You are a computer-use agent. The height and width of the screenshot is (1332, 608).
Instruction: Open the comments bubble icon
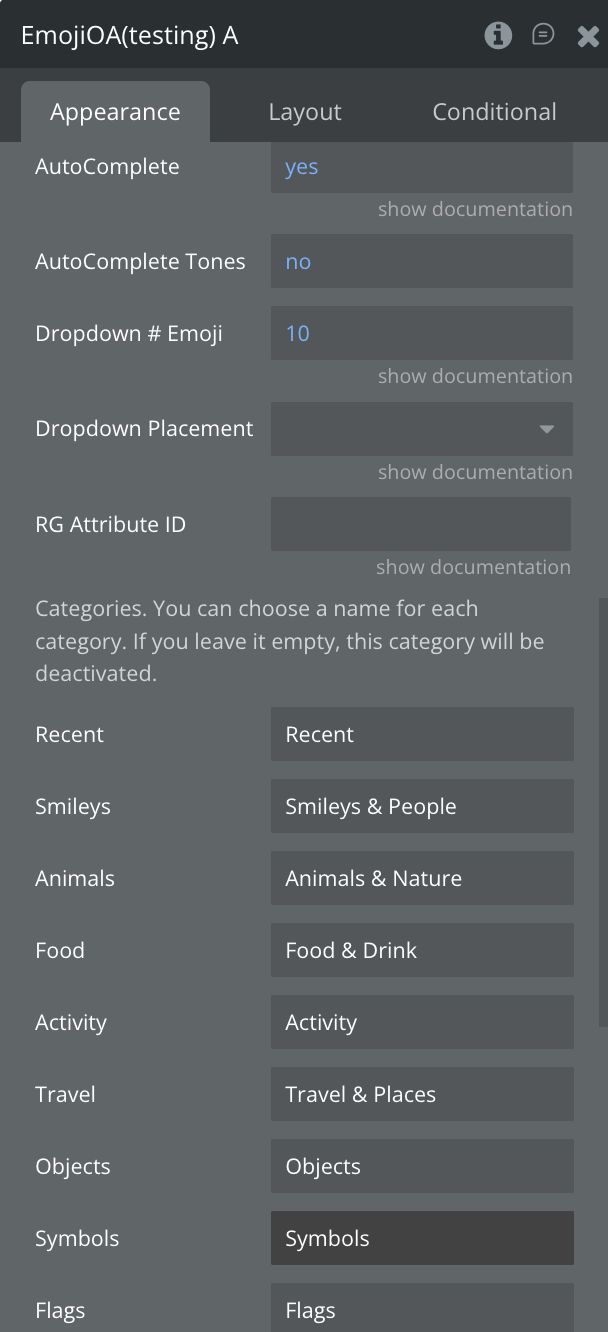[x=543, y=36]
